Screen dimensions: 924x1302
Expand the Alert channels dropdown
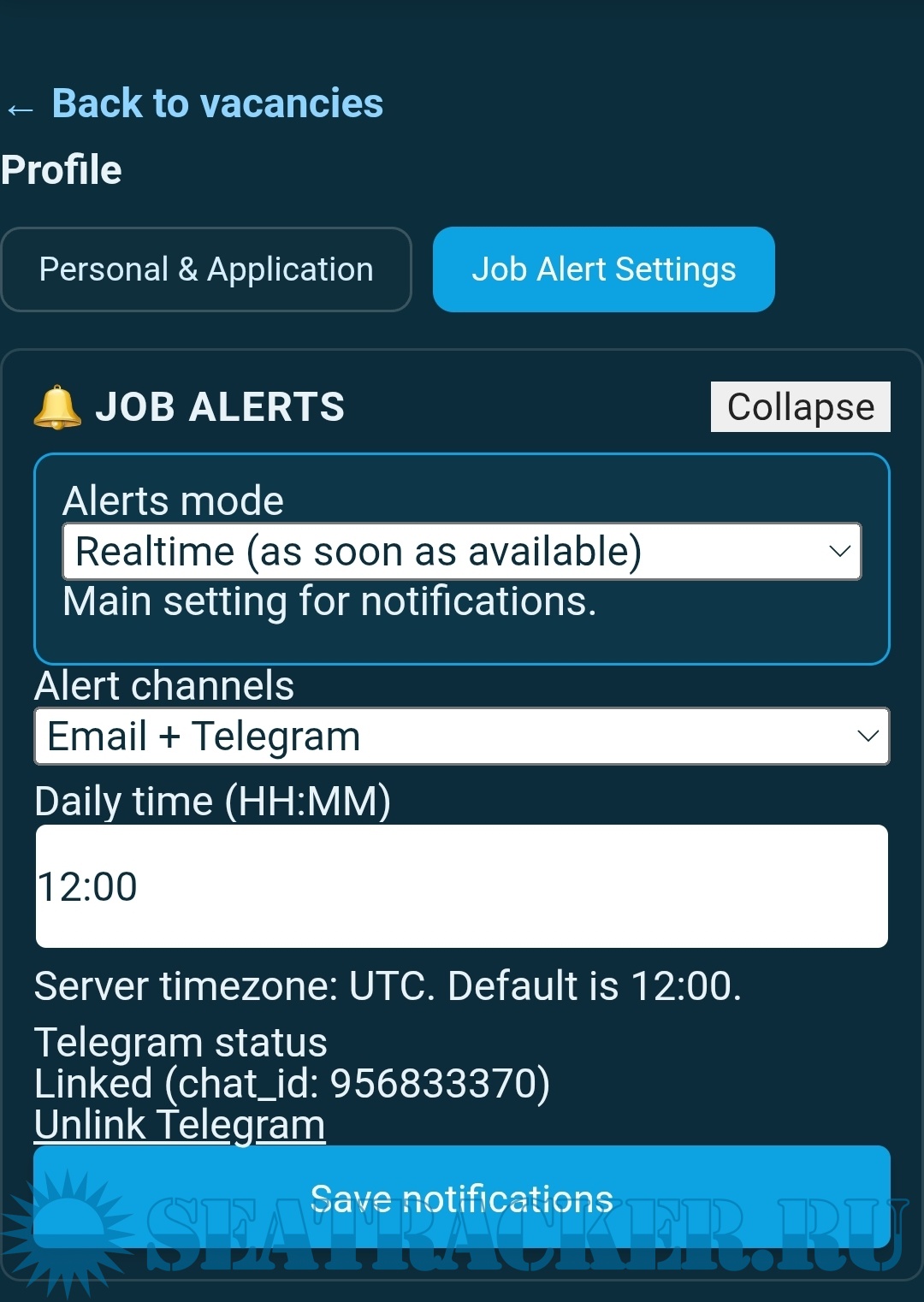click(462, 737)
